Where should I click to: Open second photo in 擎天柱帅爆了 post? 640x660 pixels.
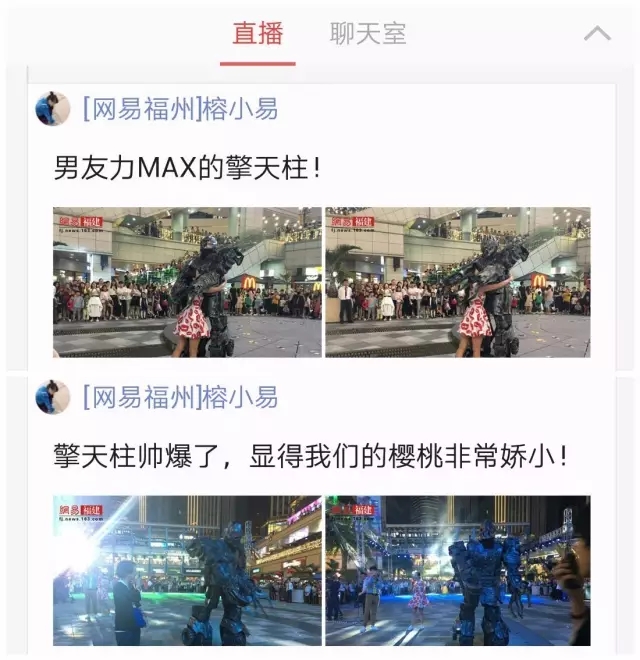click(458, 570)
